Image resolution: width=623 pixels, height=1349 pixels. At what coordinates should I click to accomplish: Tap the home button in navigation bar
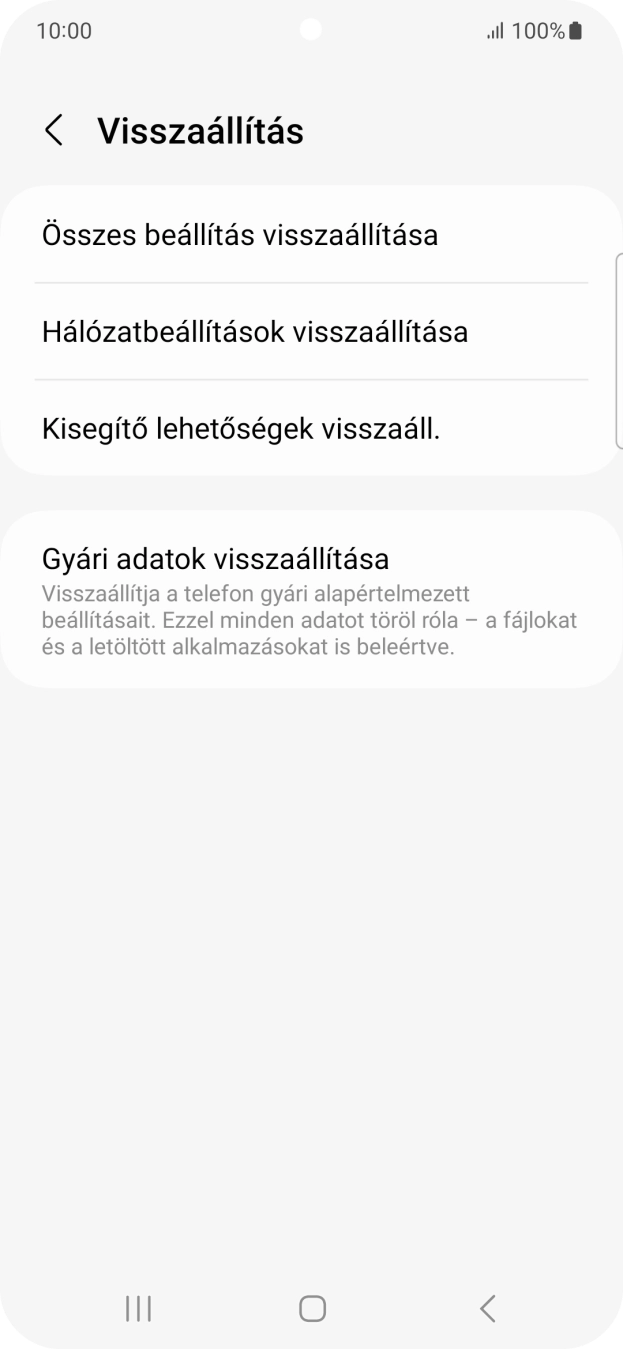(x=312, y=1308)
